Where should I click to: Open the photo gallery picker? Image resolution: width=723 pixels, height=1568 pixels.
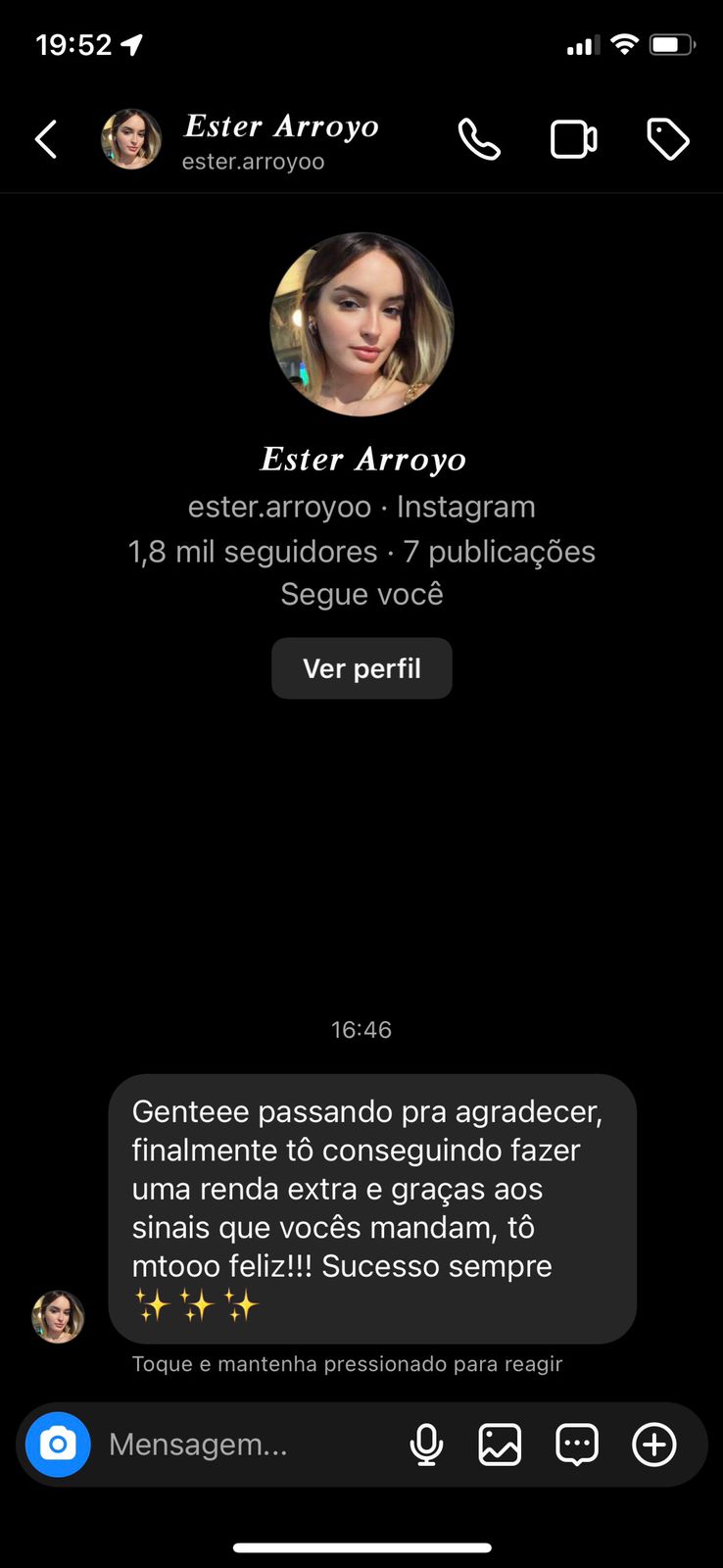pos(500,1444)
